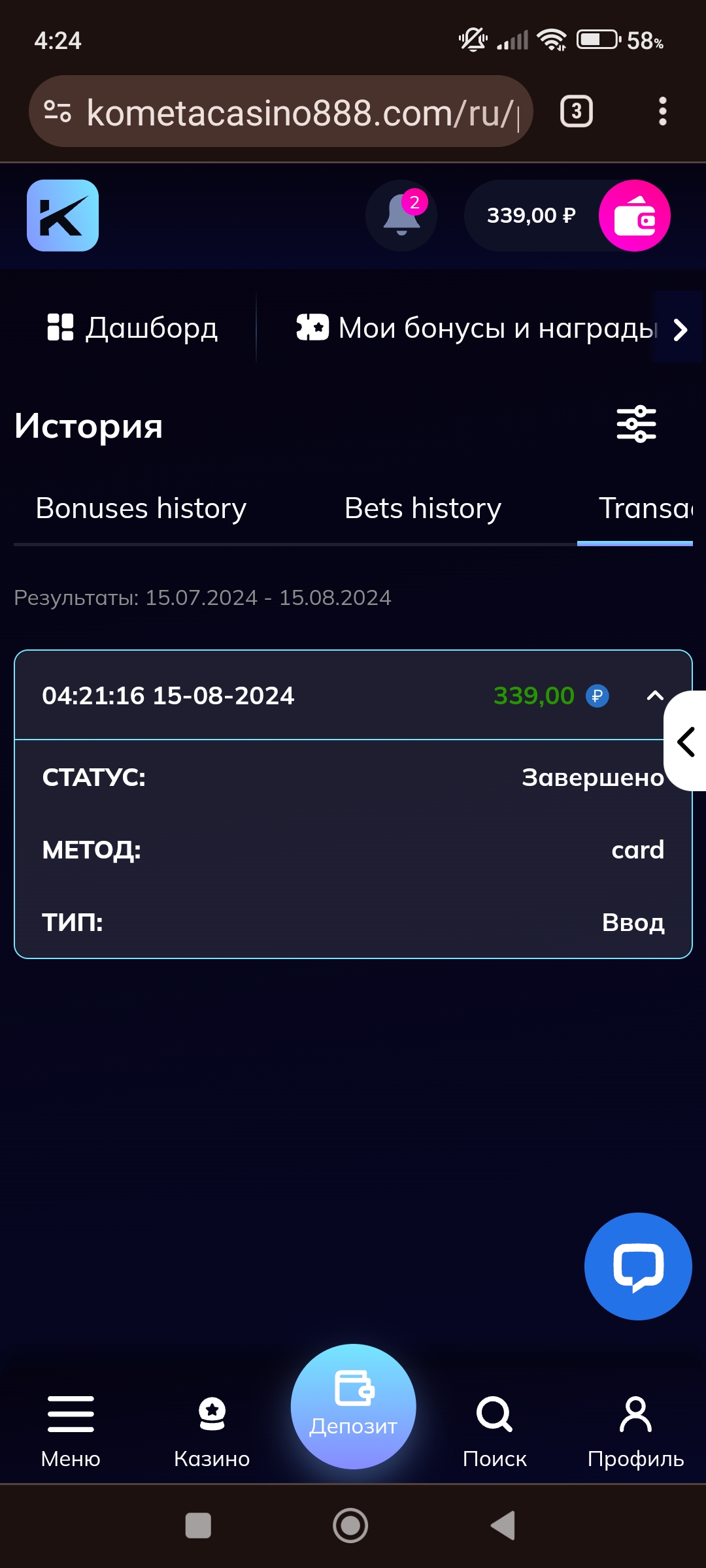Tap the Депозит button
The image size is (706, 1568).
(353, 1406)
